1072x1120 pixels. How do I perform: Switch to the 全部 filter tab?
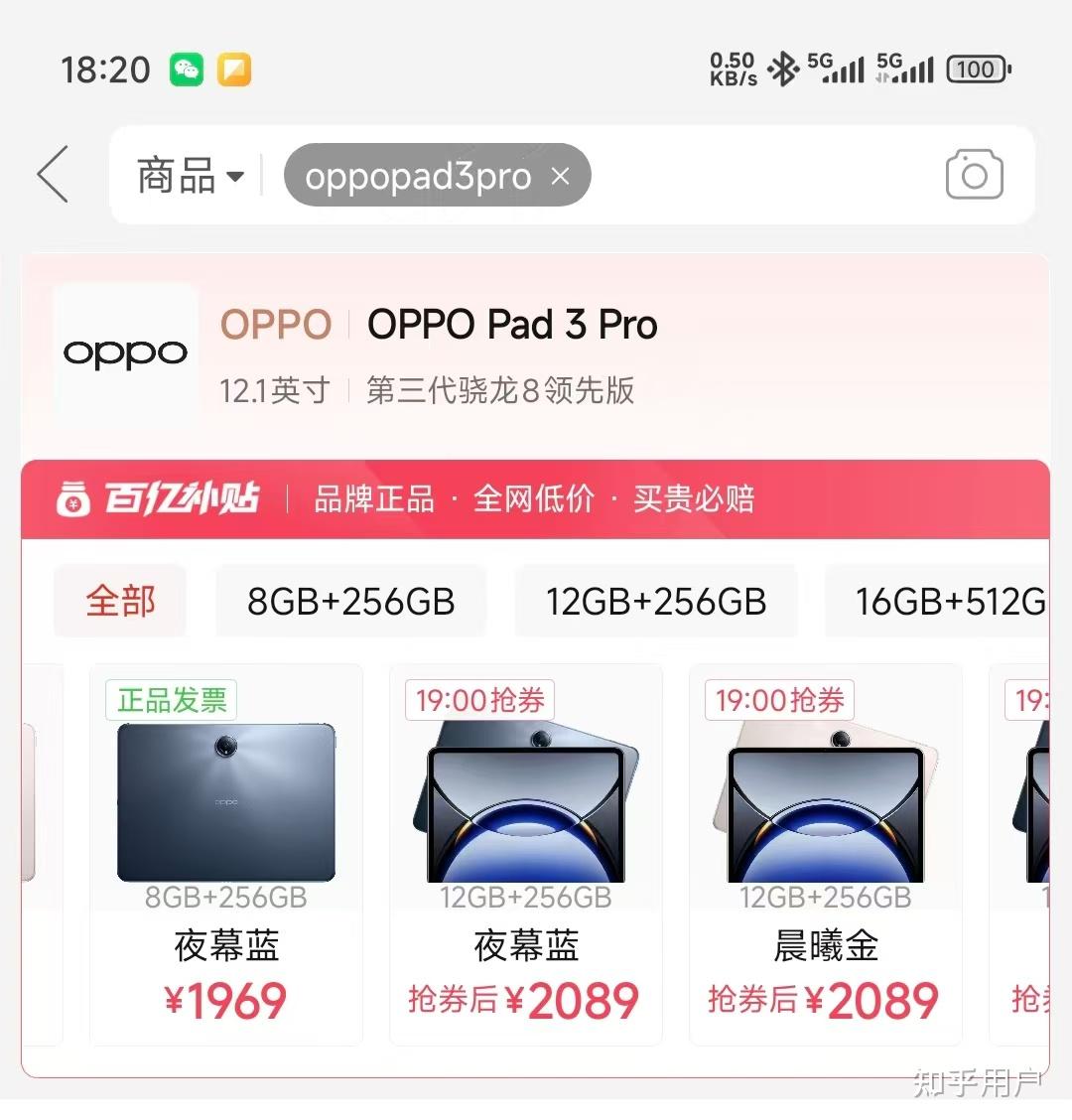click(120, 601)
